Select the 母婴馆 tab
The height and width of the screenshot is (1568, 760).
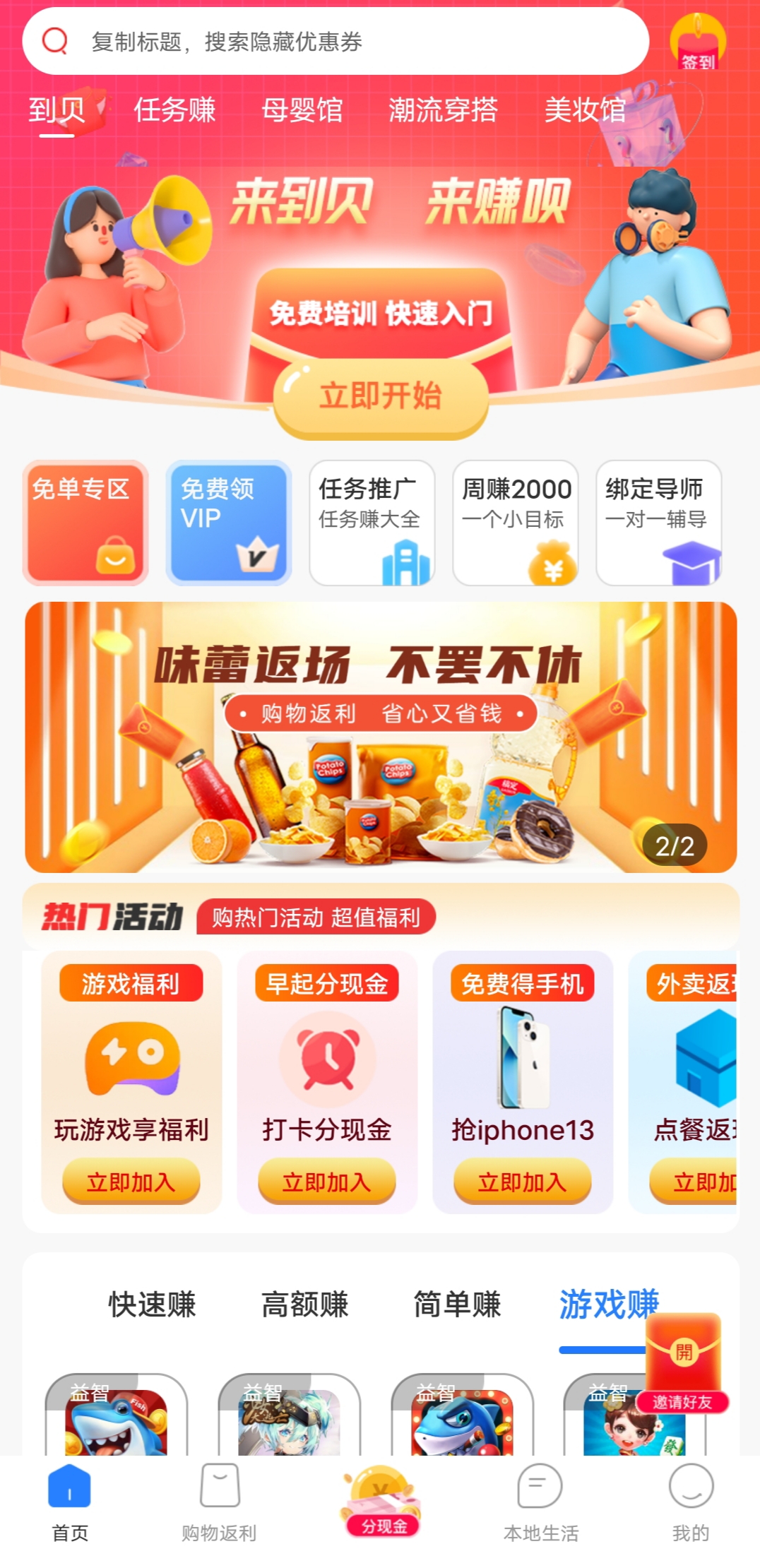point(302,109)
